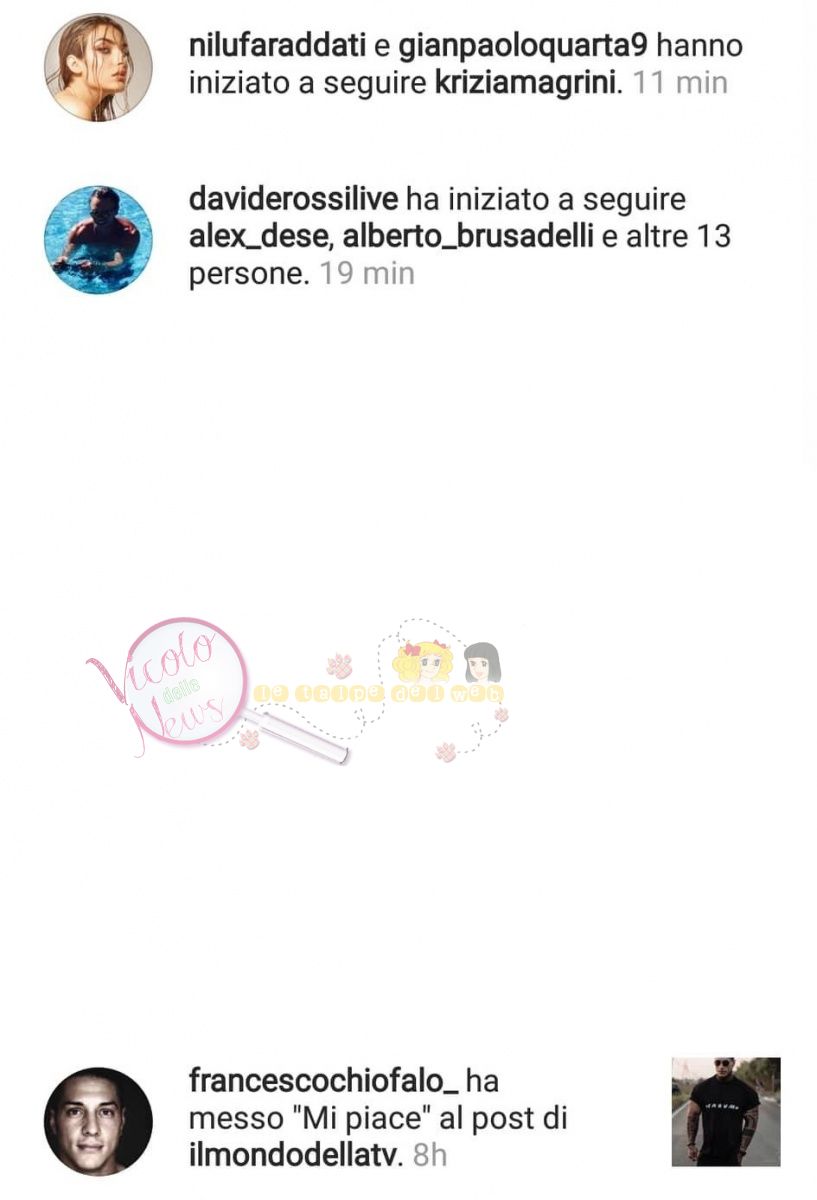
Task: Tap daviderossilive's swimming pool avatar
Action: point(98,239)
